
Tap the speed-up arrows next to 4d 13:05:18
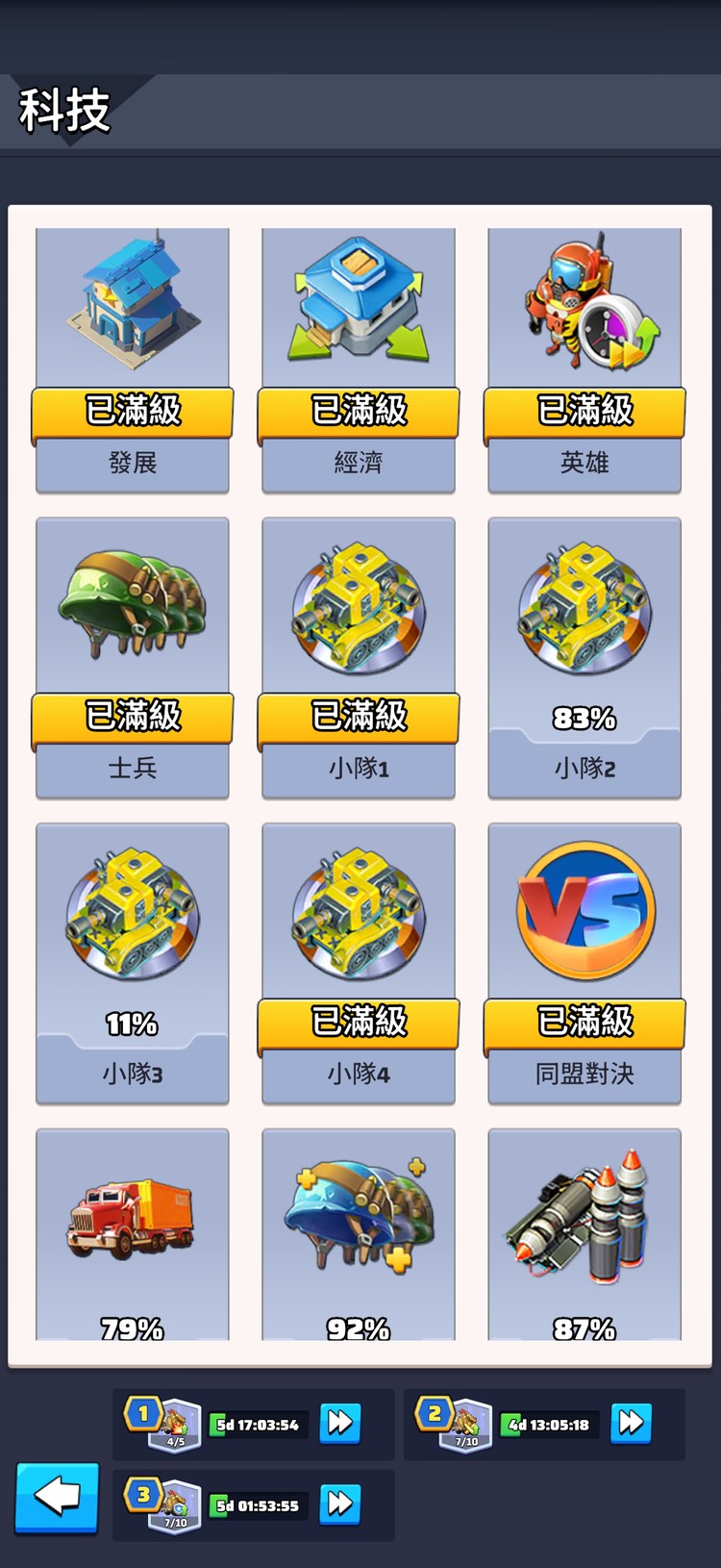(x=633, y=1425)
